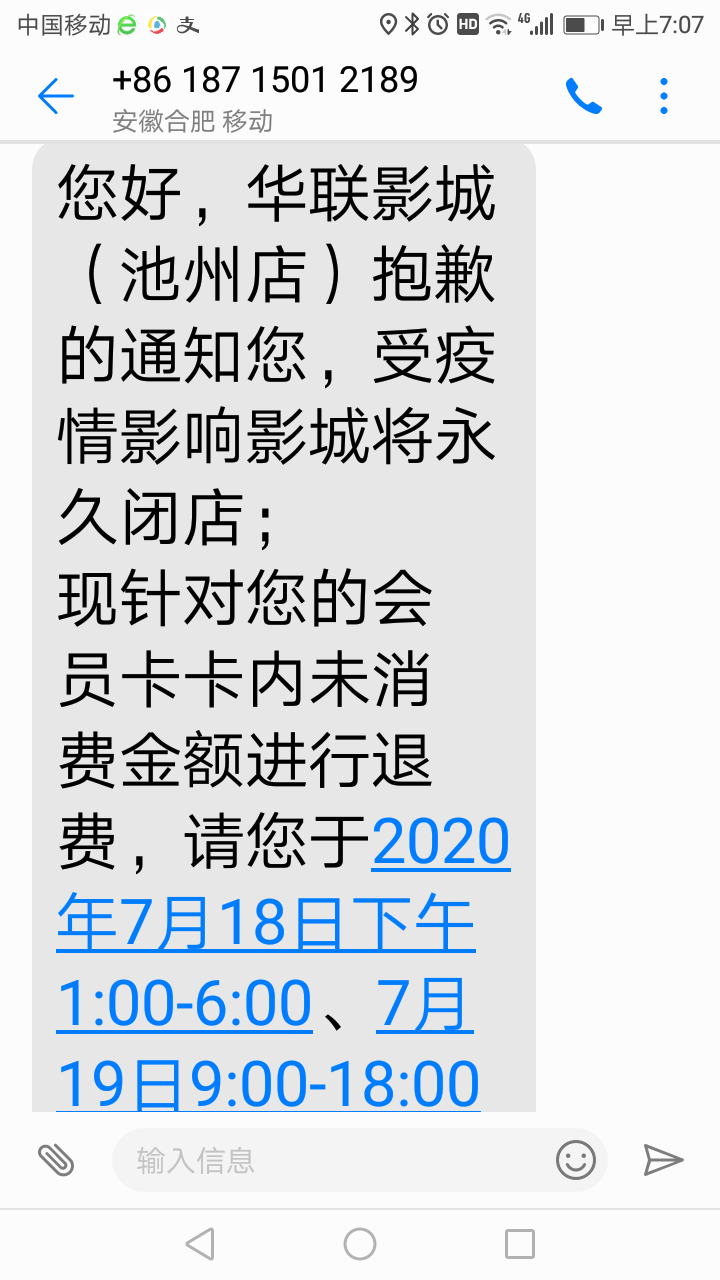Open the emoji picker
This screenshot has height=1280, width=720.
576,1160
